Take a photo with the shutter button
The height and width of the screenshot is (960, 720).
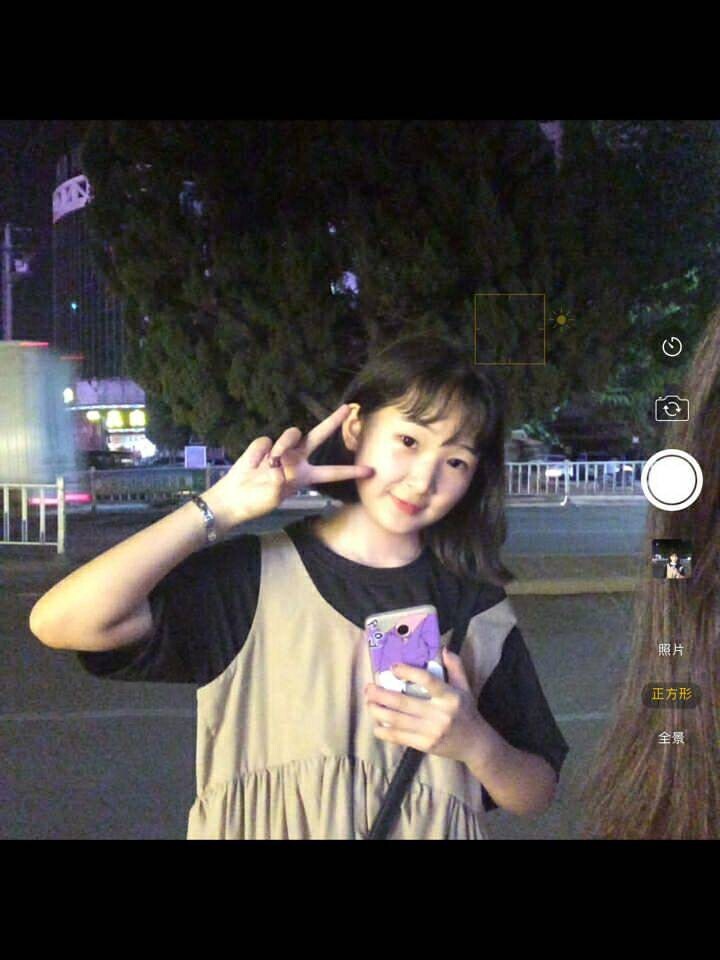tap(672, 480)
